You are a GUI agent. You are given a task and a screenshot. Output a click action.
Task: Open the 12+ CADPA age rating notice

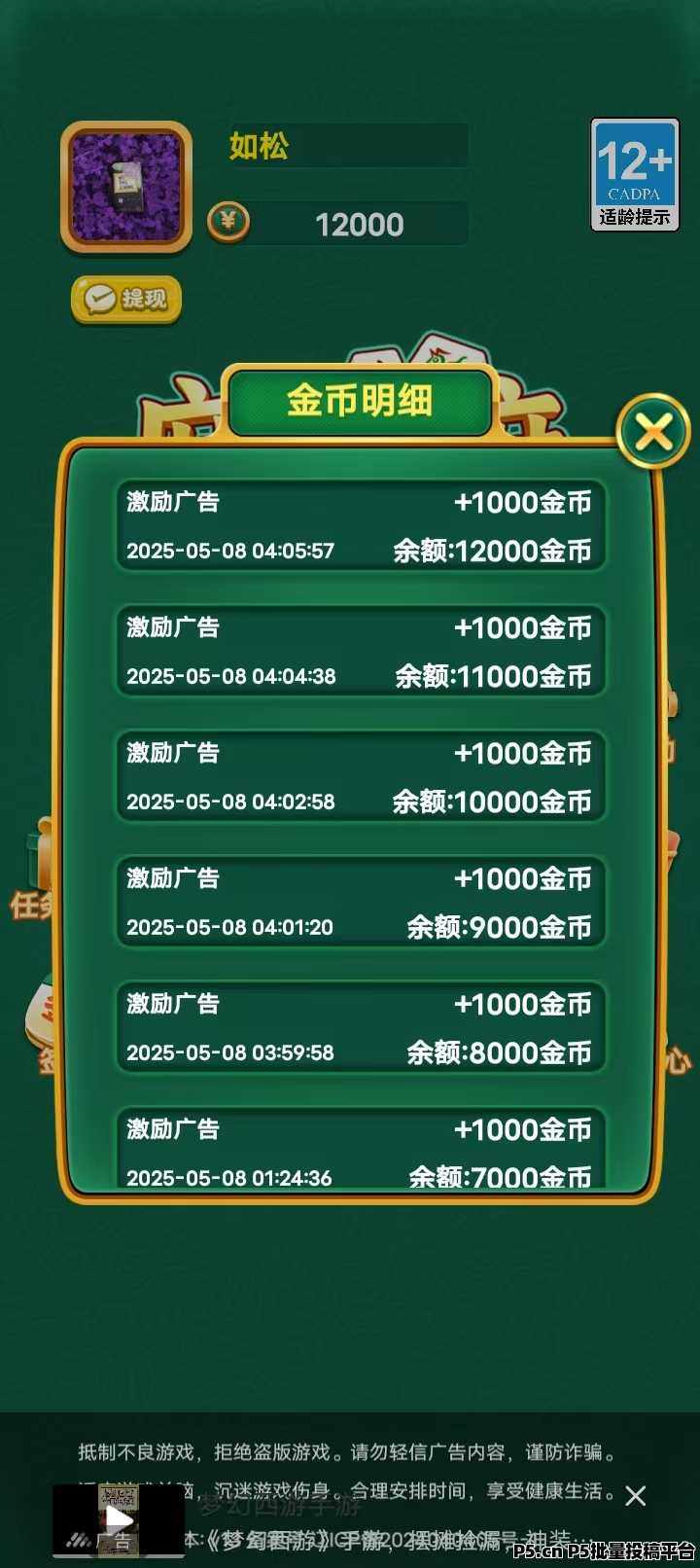click(634, 175)
